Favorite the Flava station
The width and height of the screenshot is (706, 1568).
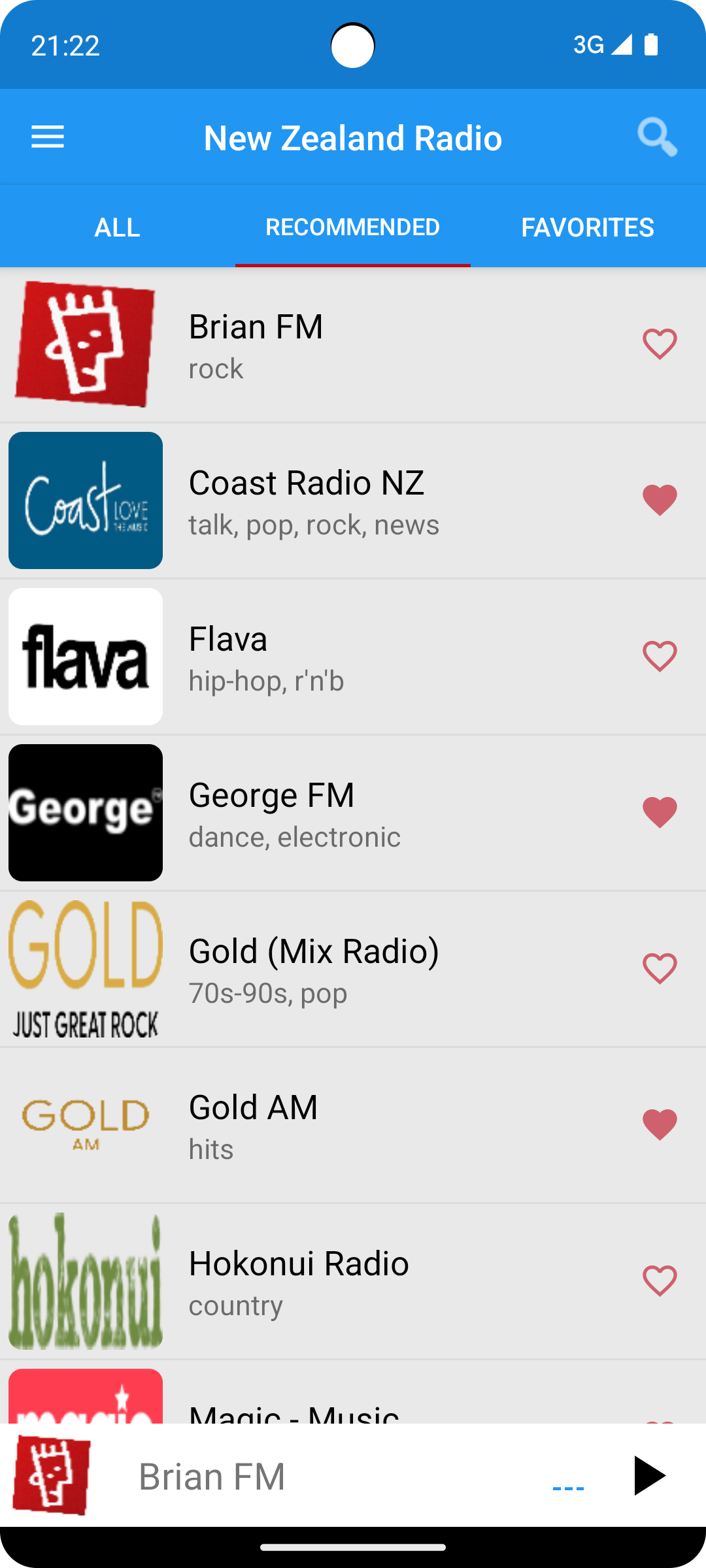(660, 657)
